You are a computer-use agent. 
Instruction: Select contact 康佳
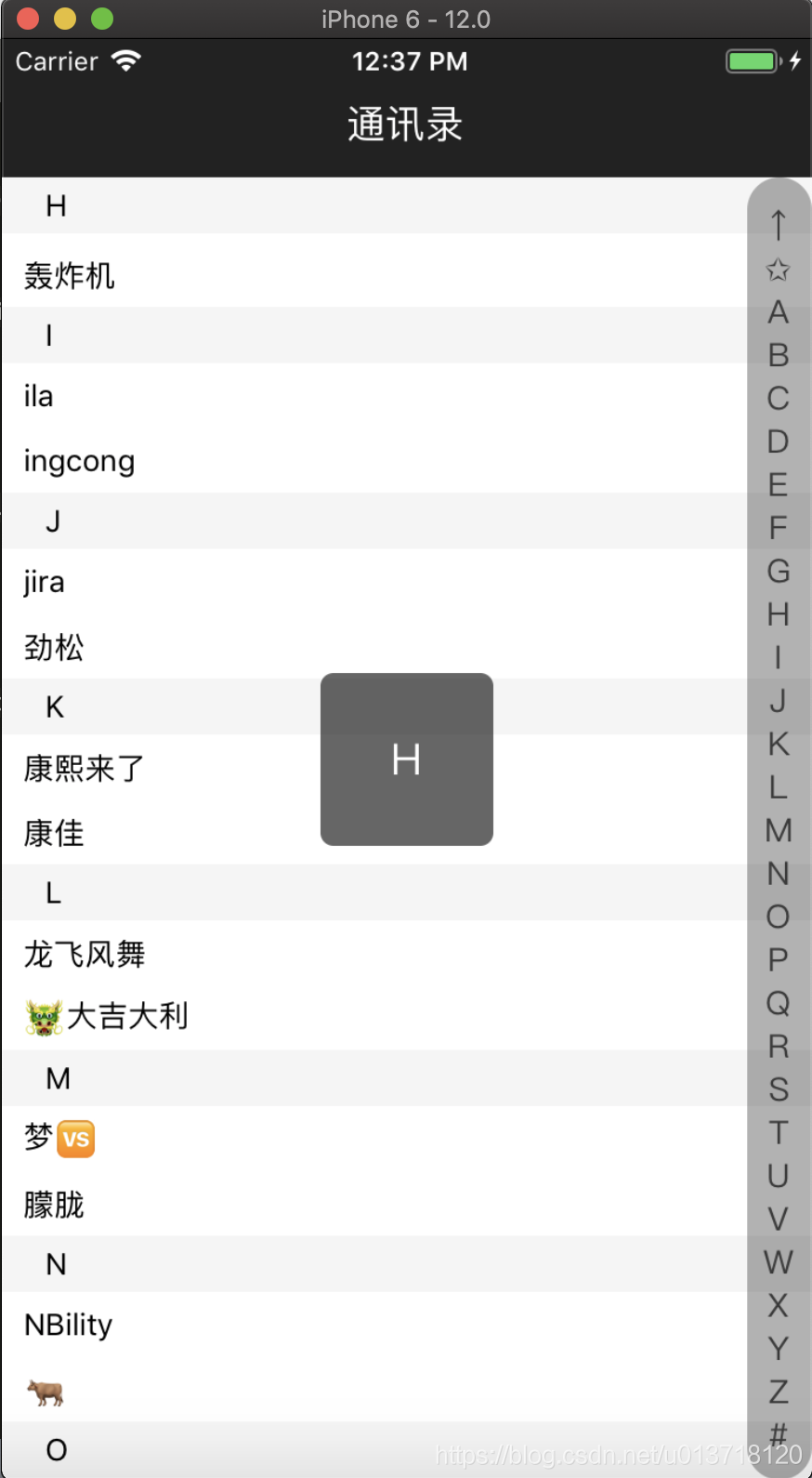pyautogui.click(x=373, y=833)
